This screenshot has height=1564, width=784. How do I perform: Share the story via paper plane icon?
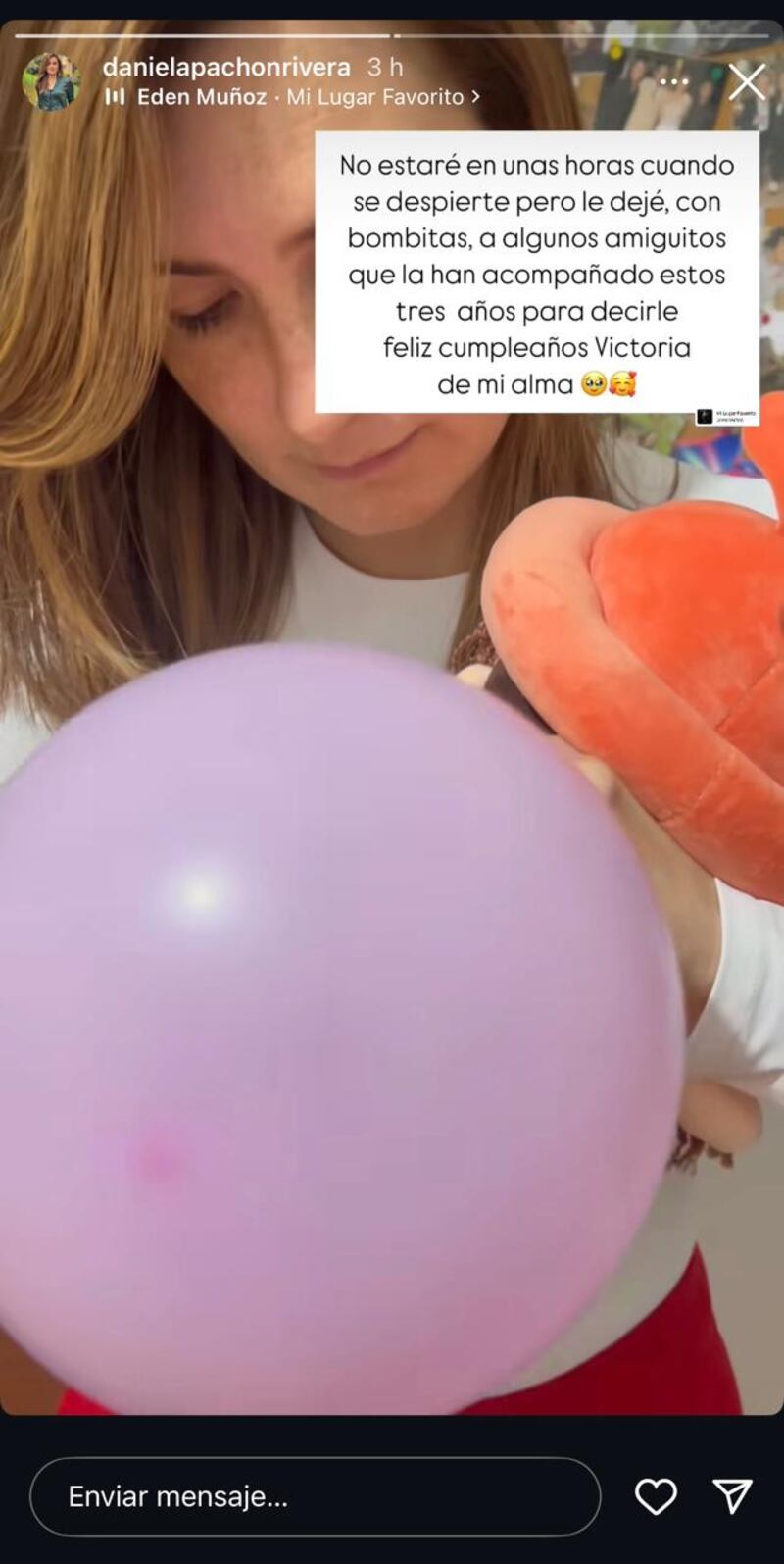tap(732, 1496)
